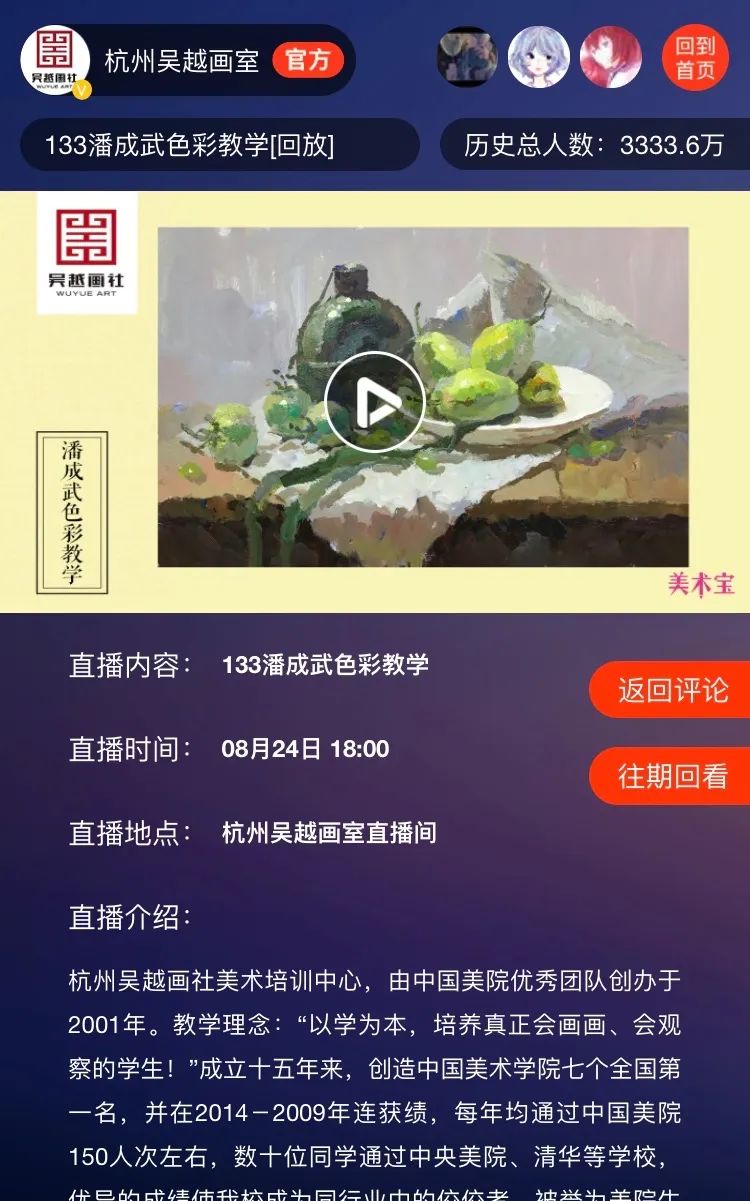
Task: Tap the 回到首页 button
Action: (x=695, y=58)
